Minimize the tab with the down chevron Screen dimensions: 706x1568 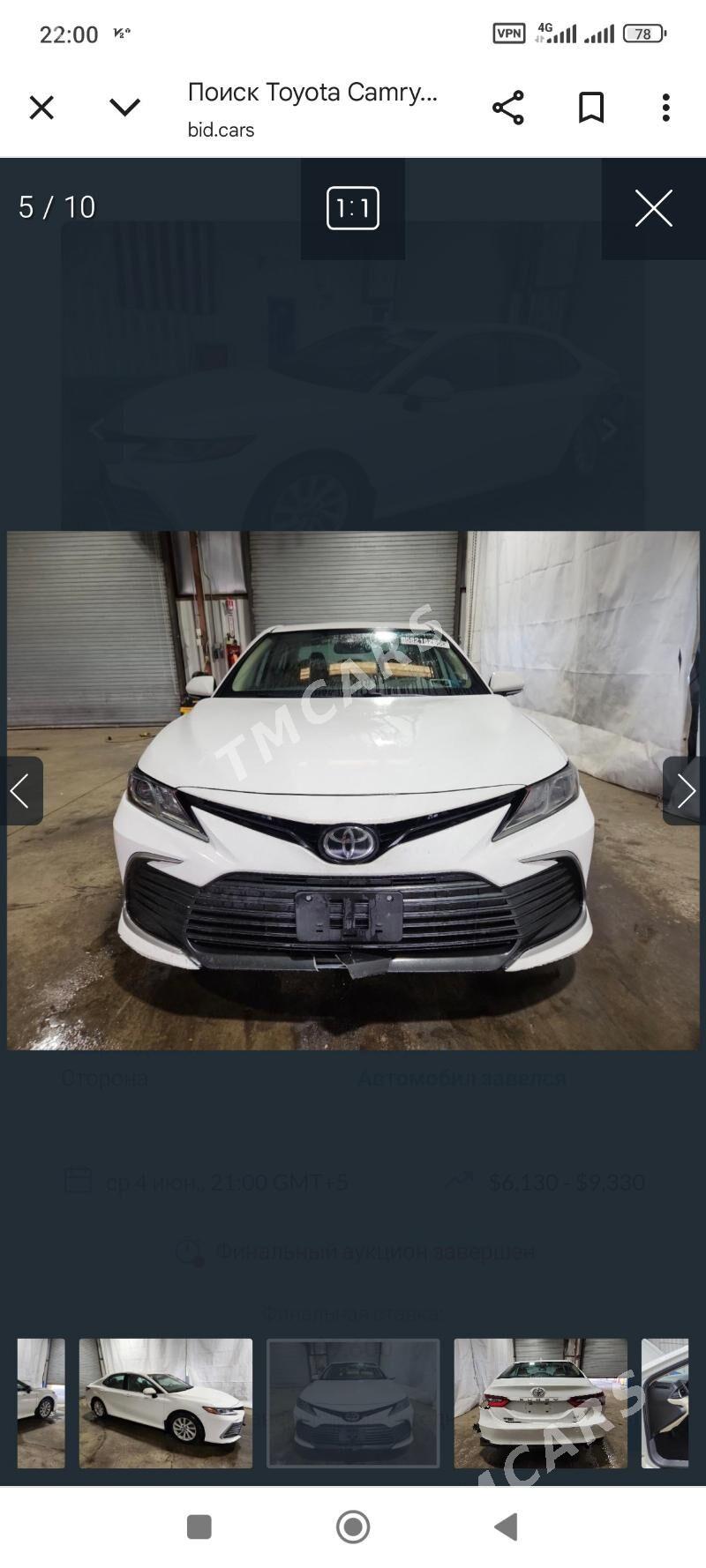[124, 108]
